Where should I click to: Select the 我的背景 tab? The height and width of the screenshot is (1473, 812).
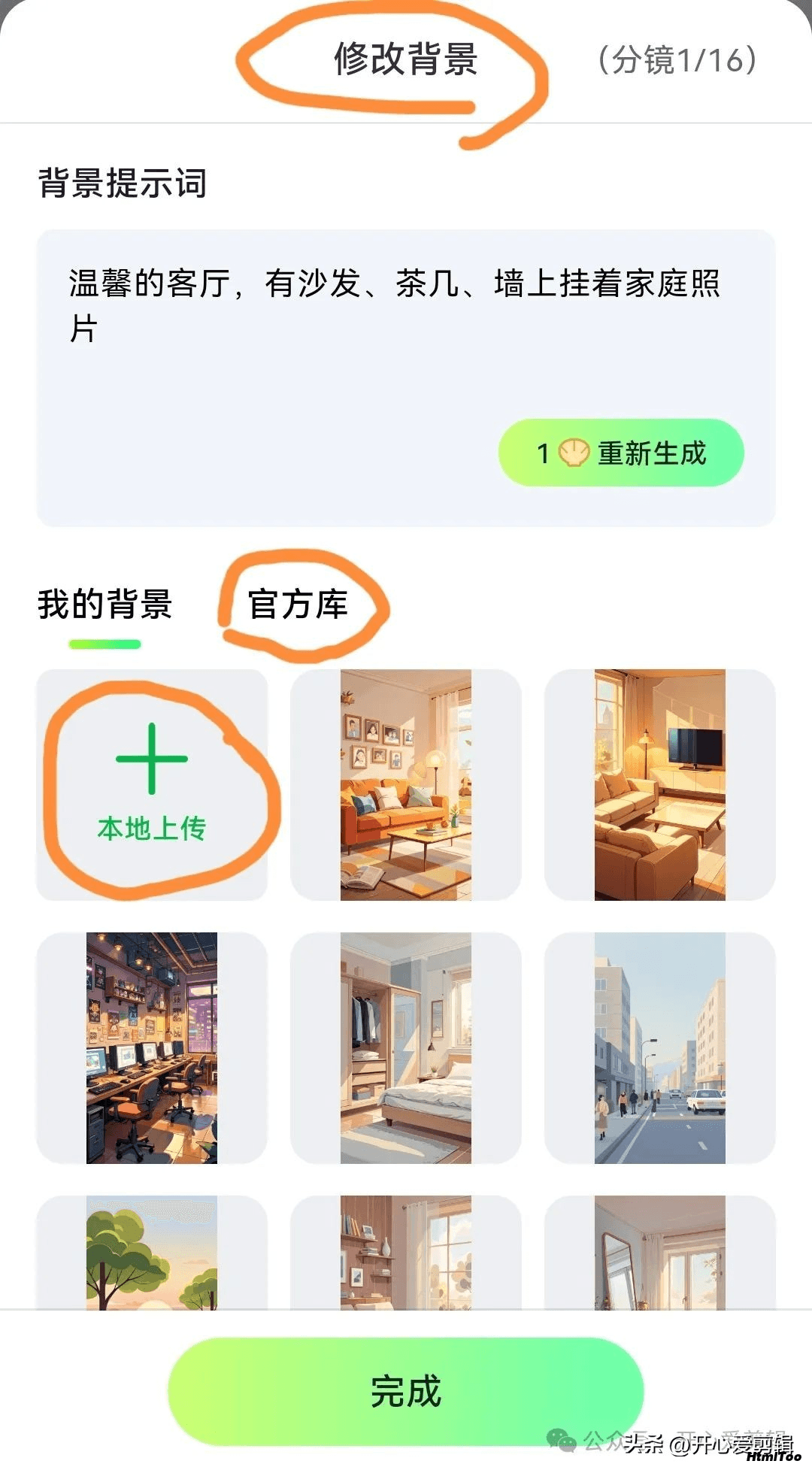point(105,605)
